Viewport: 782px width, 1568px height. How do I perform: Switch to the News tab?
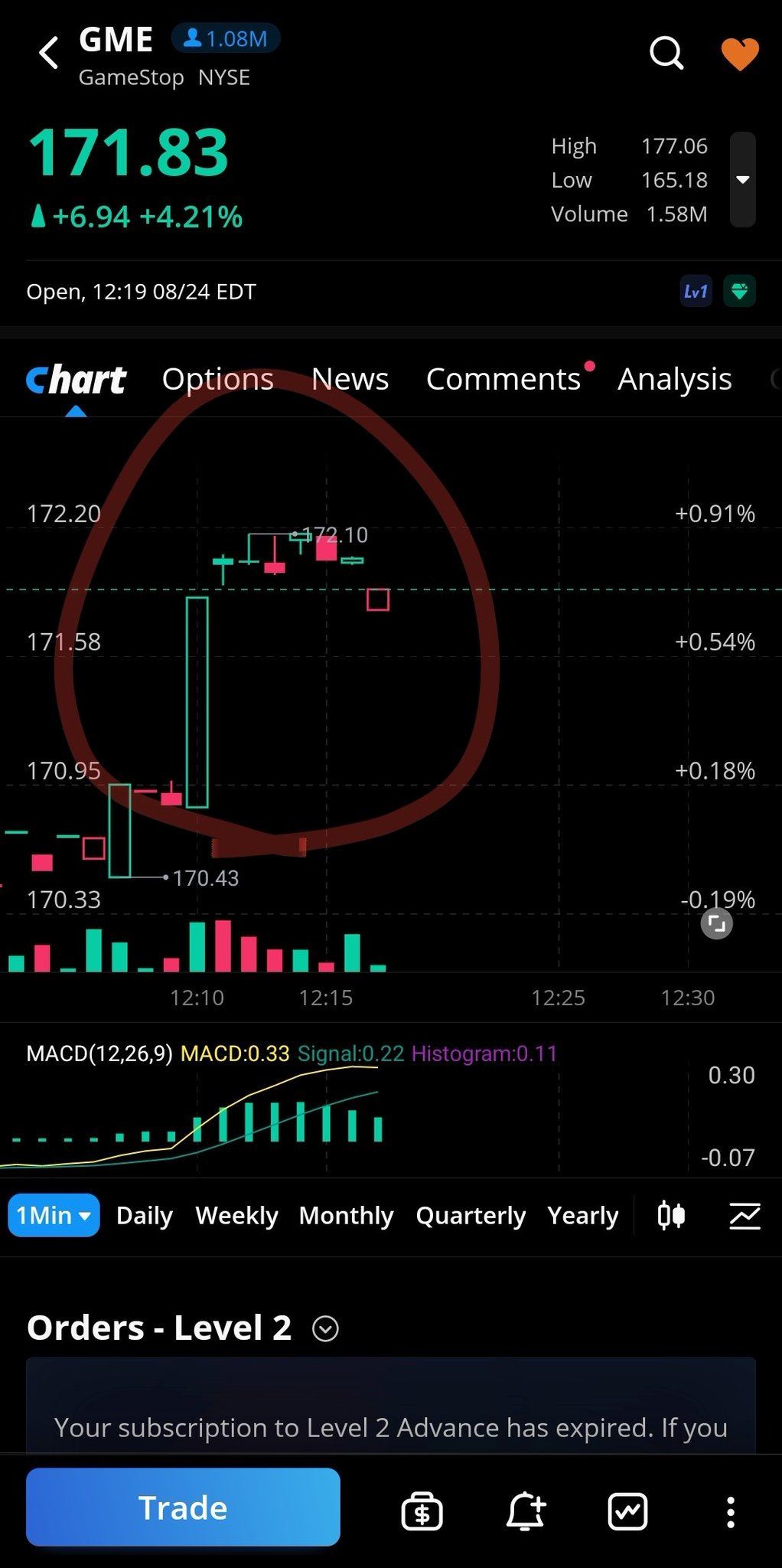(x=350, y=379)
